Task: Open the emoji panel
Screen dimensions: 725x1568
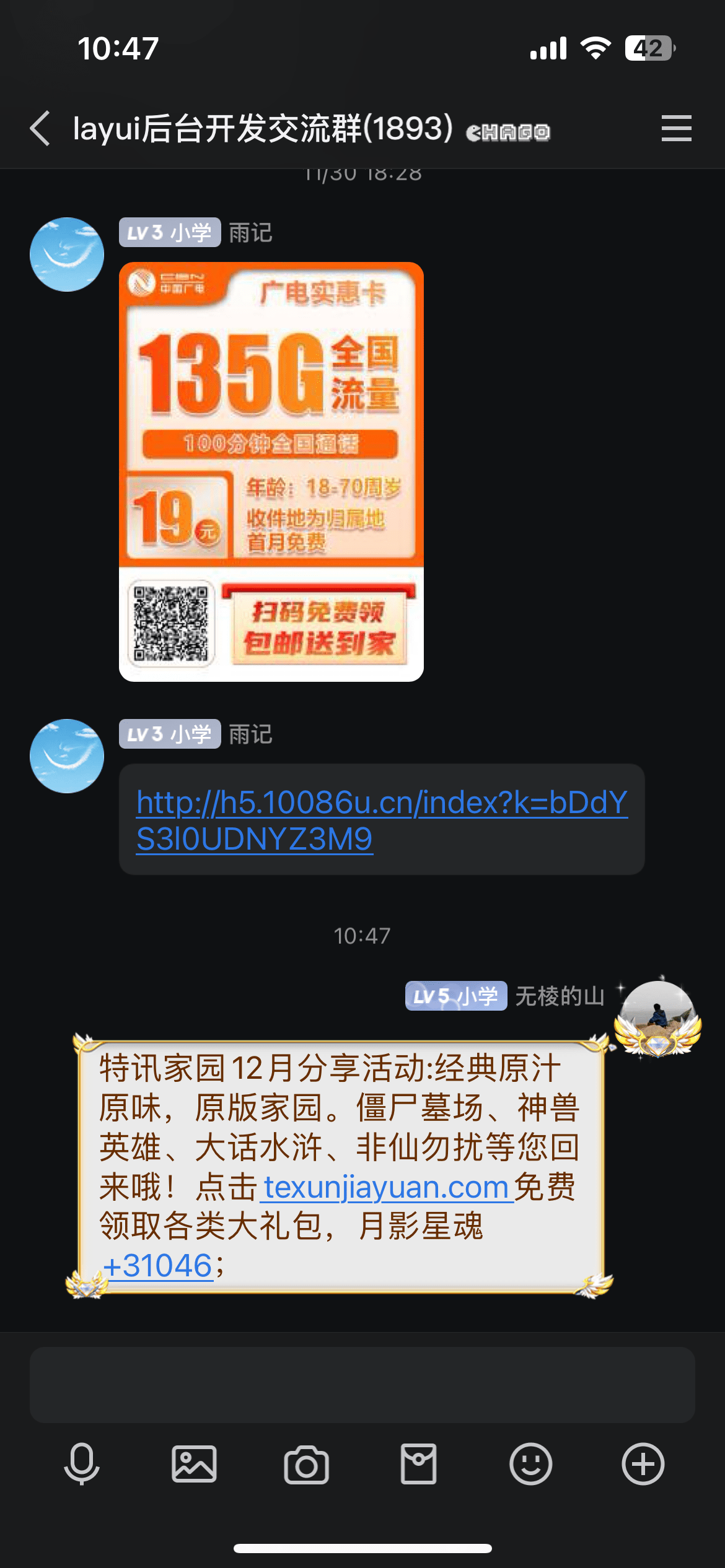Action: pyautogui.click(x=530, y=1464)
